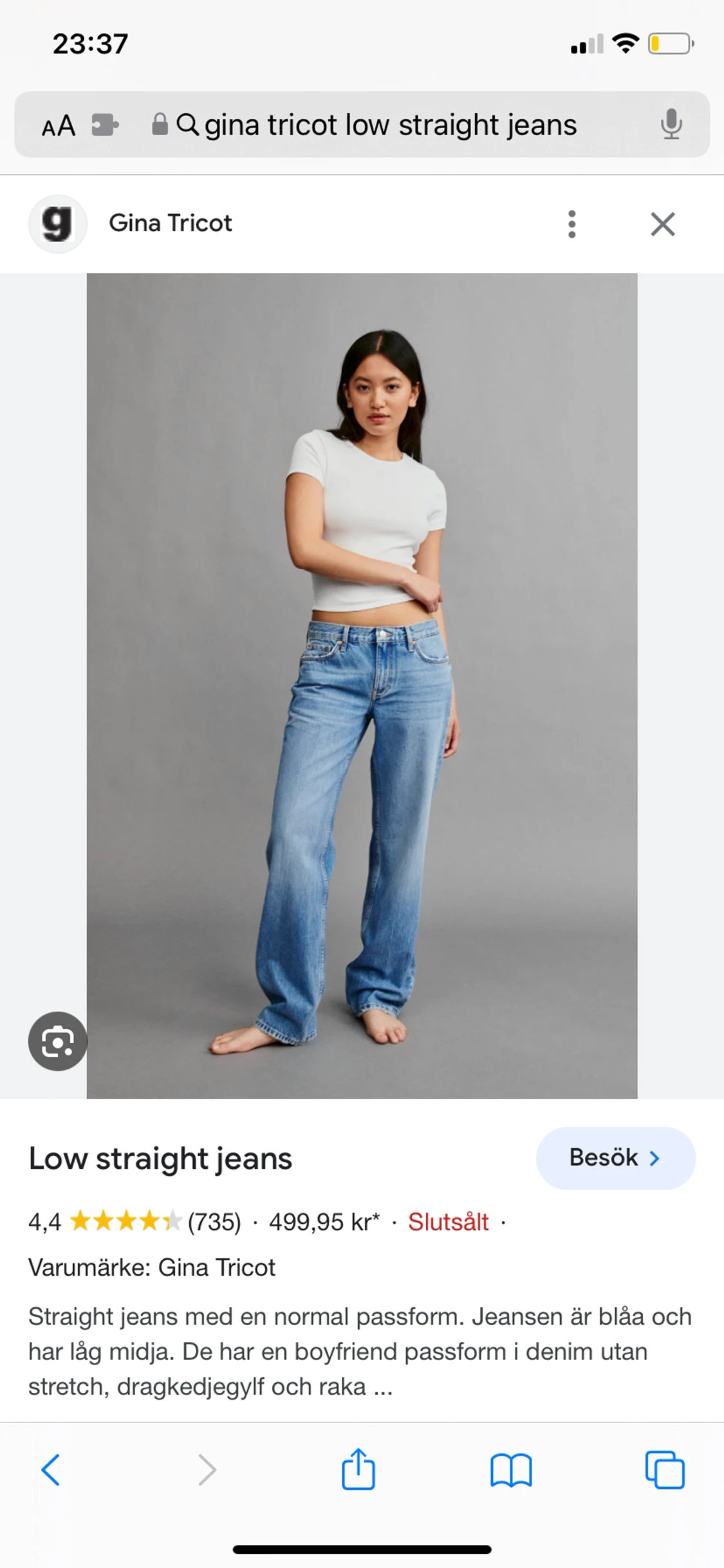The image size is (724, 1568).
Task: Tap the Gina Tricot logo circle
Action: pos(57,224)
